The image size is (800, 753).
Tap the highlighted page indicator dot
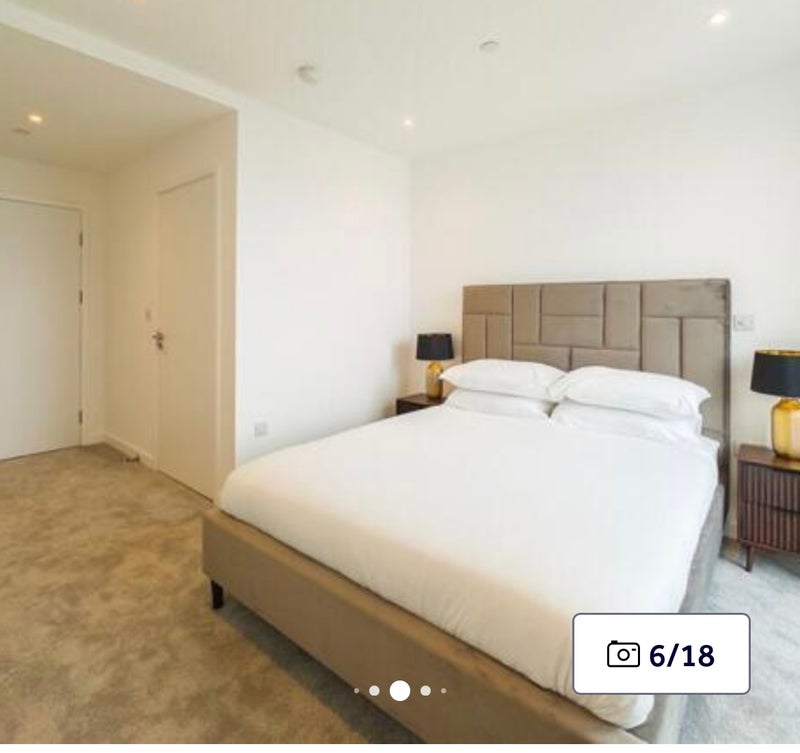click(400, 690)
